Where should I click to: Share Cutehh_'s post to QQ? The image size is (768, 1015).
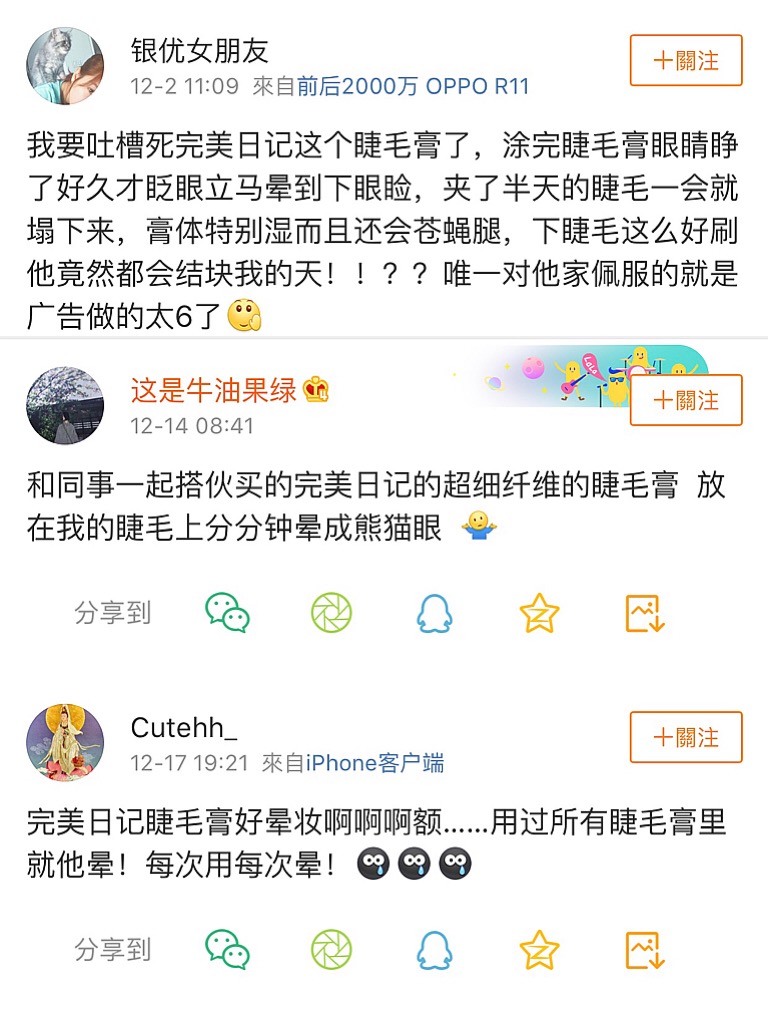pos(435,949)
